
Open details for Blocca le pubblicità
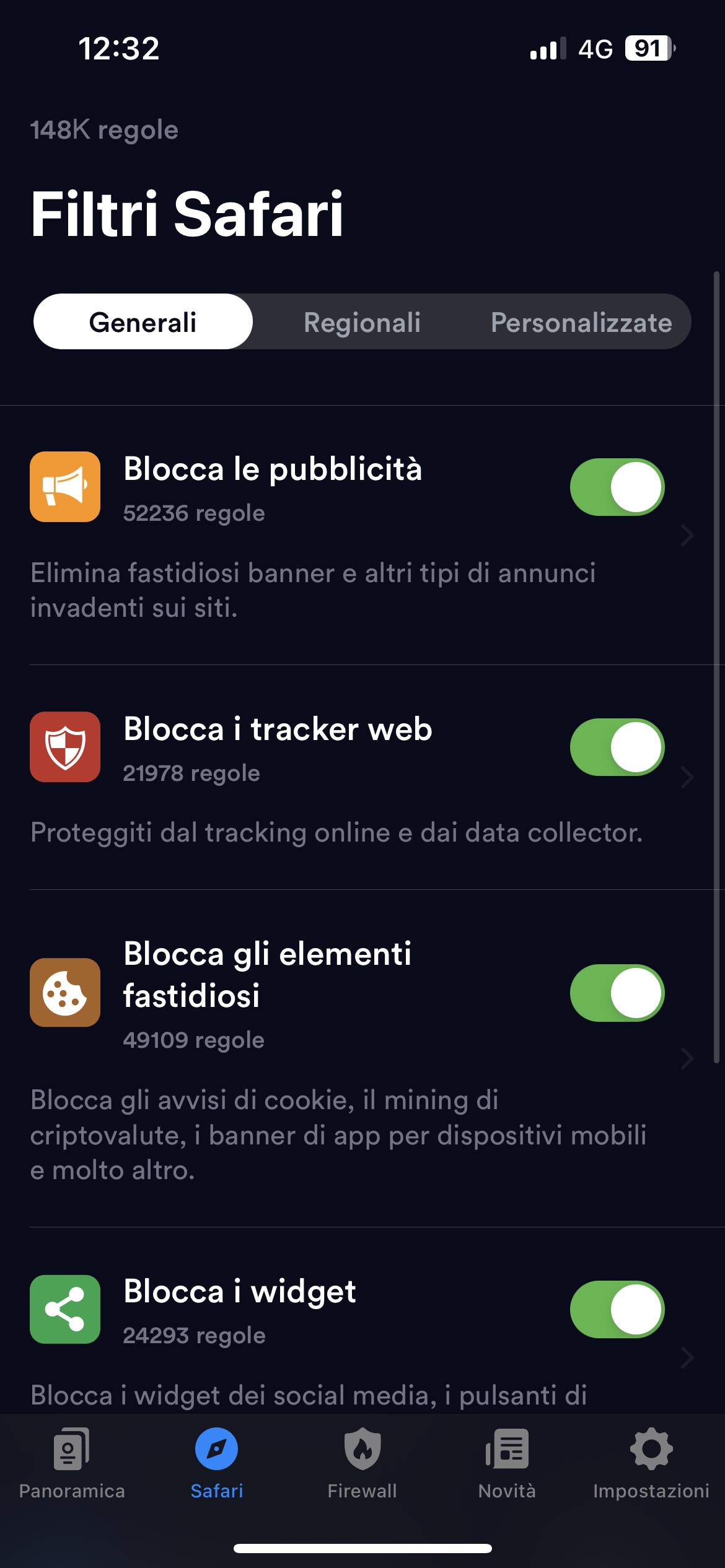pos(362,536)
